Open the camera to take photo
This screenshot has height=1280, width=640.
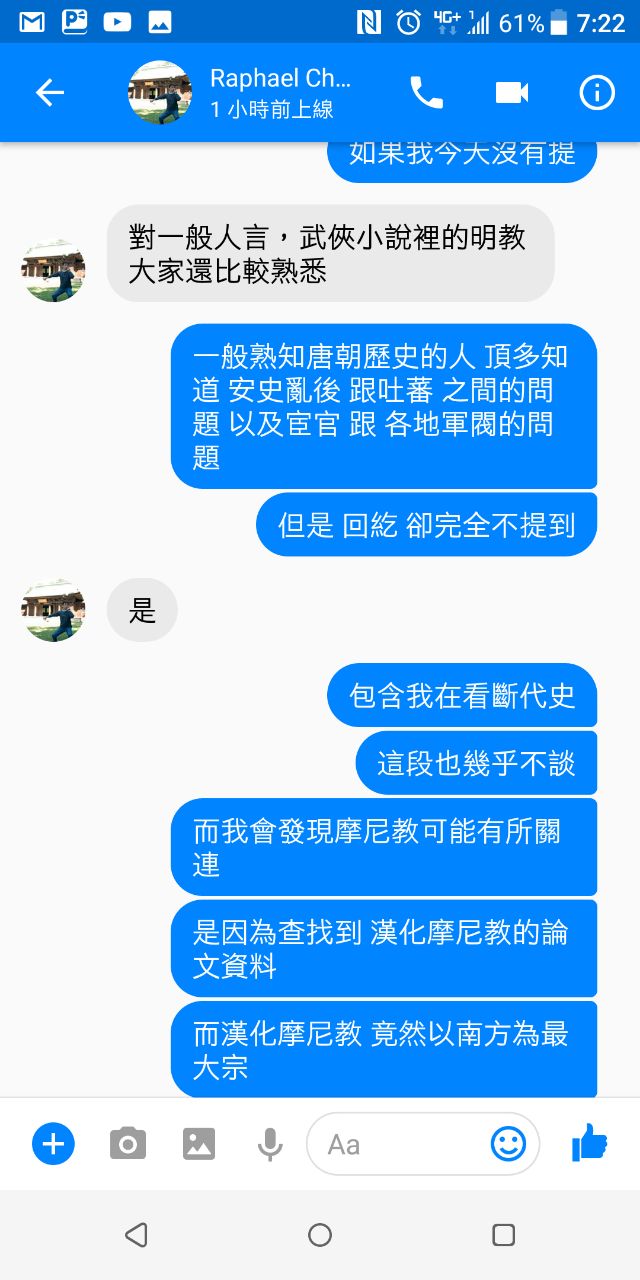pos(127,1143)
